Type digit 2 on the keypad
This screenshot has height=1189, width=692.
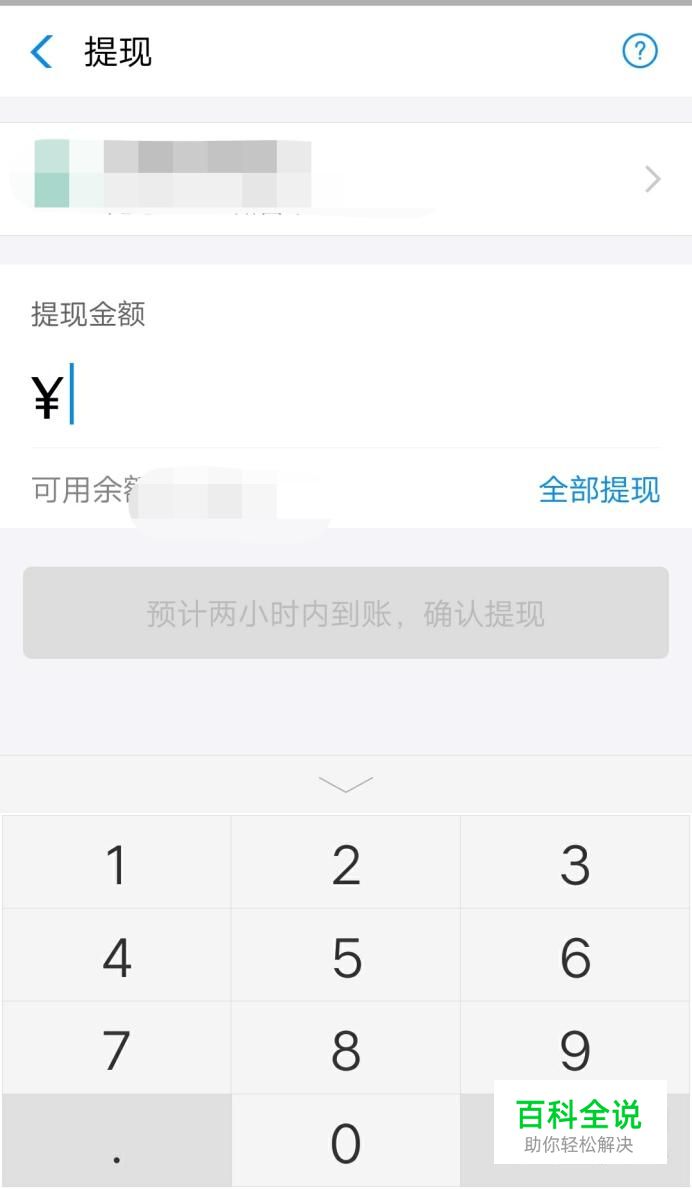tap(346, 864)
